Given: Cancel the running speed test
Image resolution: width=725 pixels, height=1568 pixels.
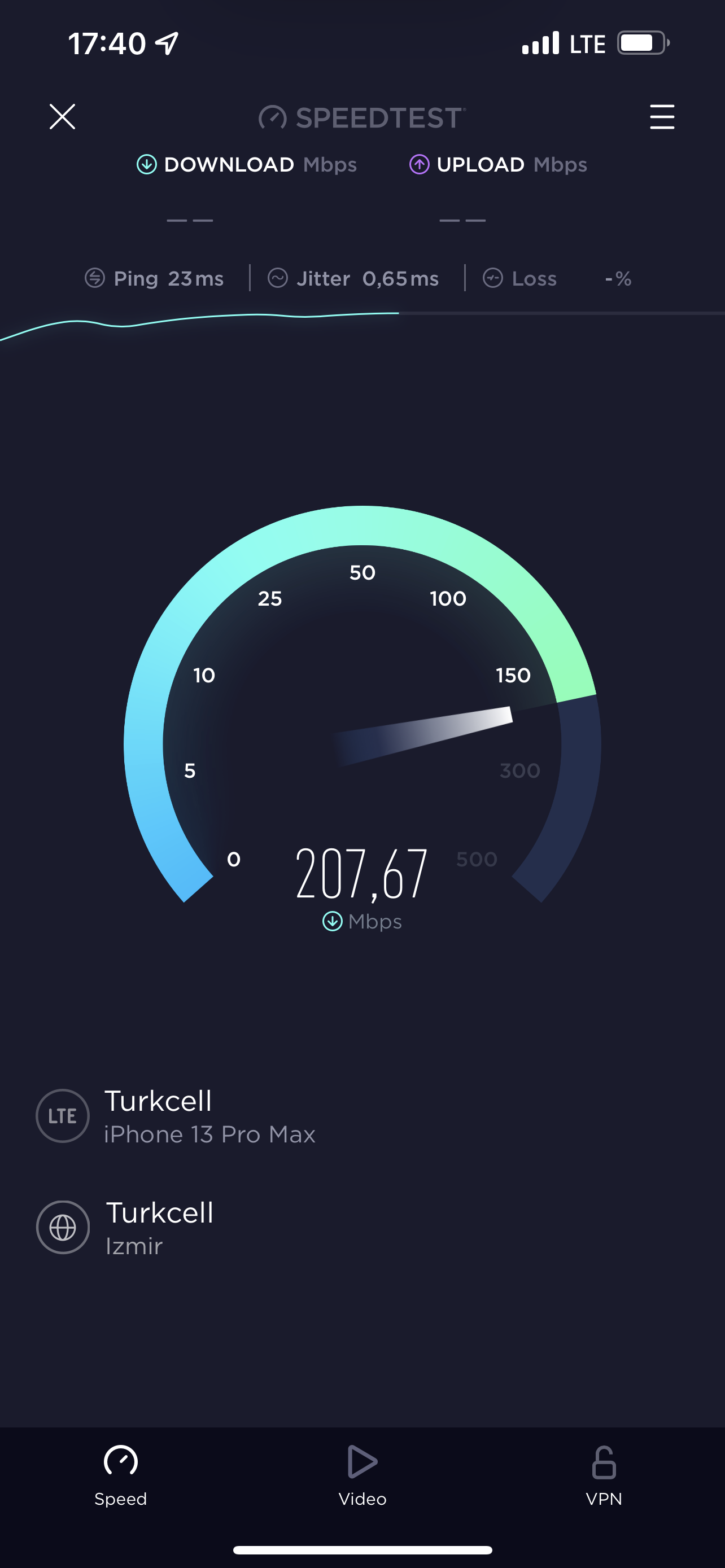Looking at the screenshot, I should pos(62,117).
